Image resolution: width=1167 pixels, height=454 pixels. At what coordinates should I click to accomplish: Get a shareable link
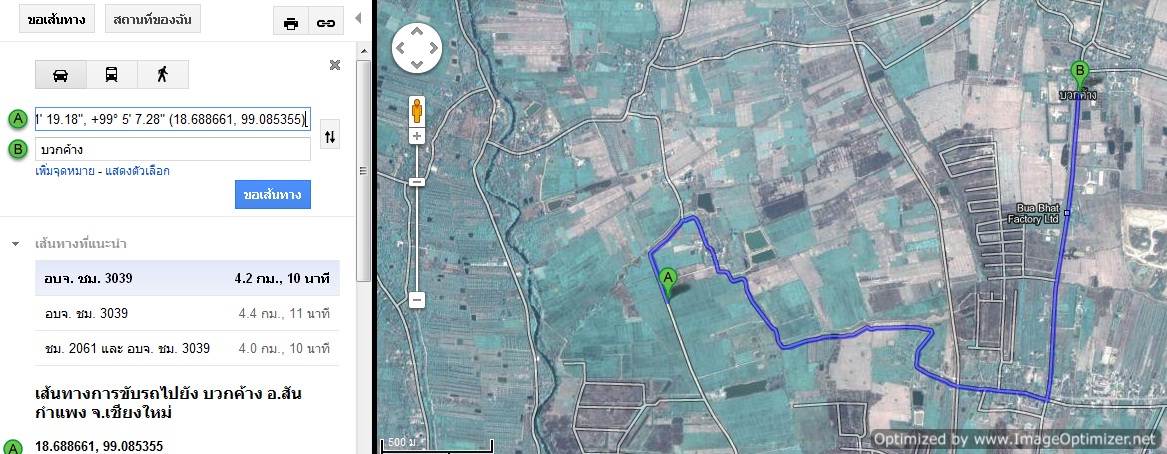coord(324,22)
